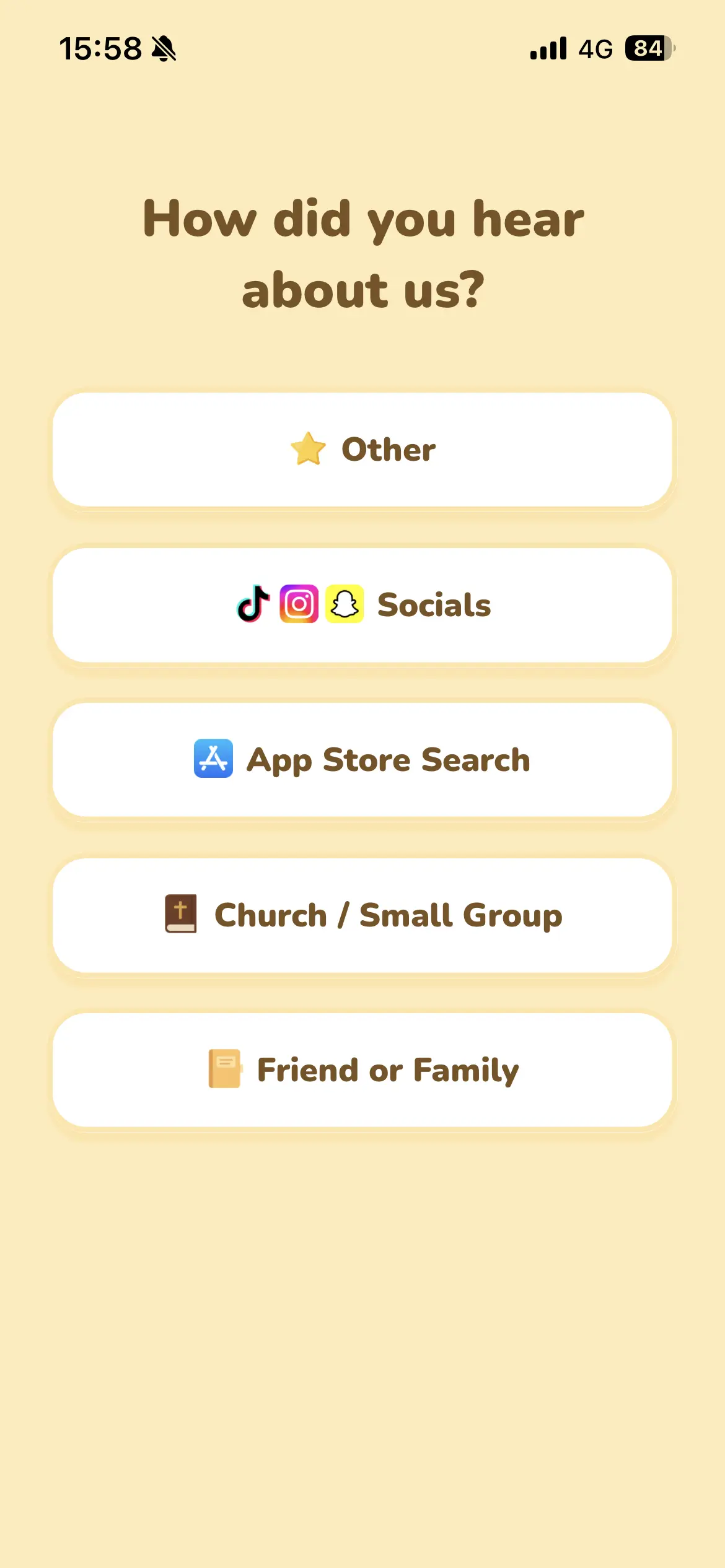Choose Socials as the answer
725x1568 pixels.
(x=362, y=605)
